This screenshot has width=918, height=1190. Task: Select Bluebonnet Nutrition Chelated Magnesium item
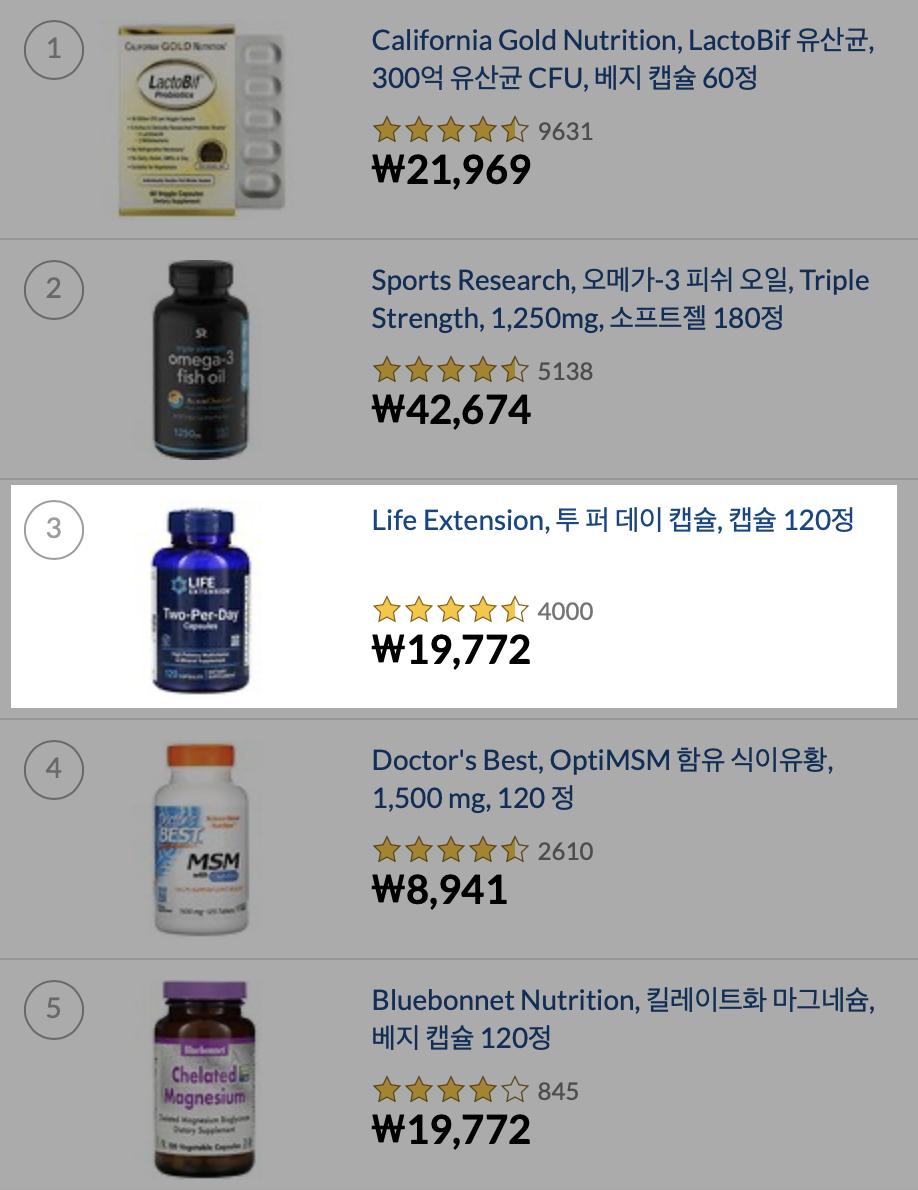622,1019
